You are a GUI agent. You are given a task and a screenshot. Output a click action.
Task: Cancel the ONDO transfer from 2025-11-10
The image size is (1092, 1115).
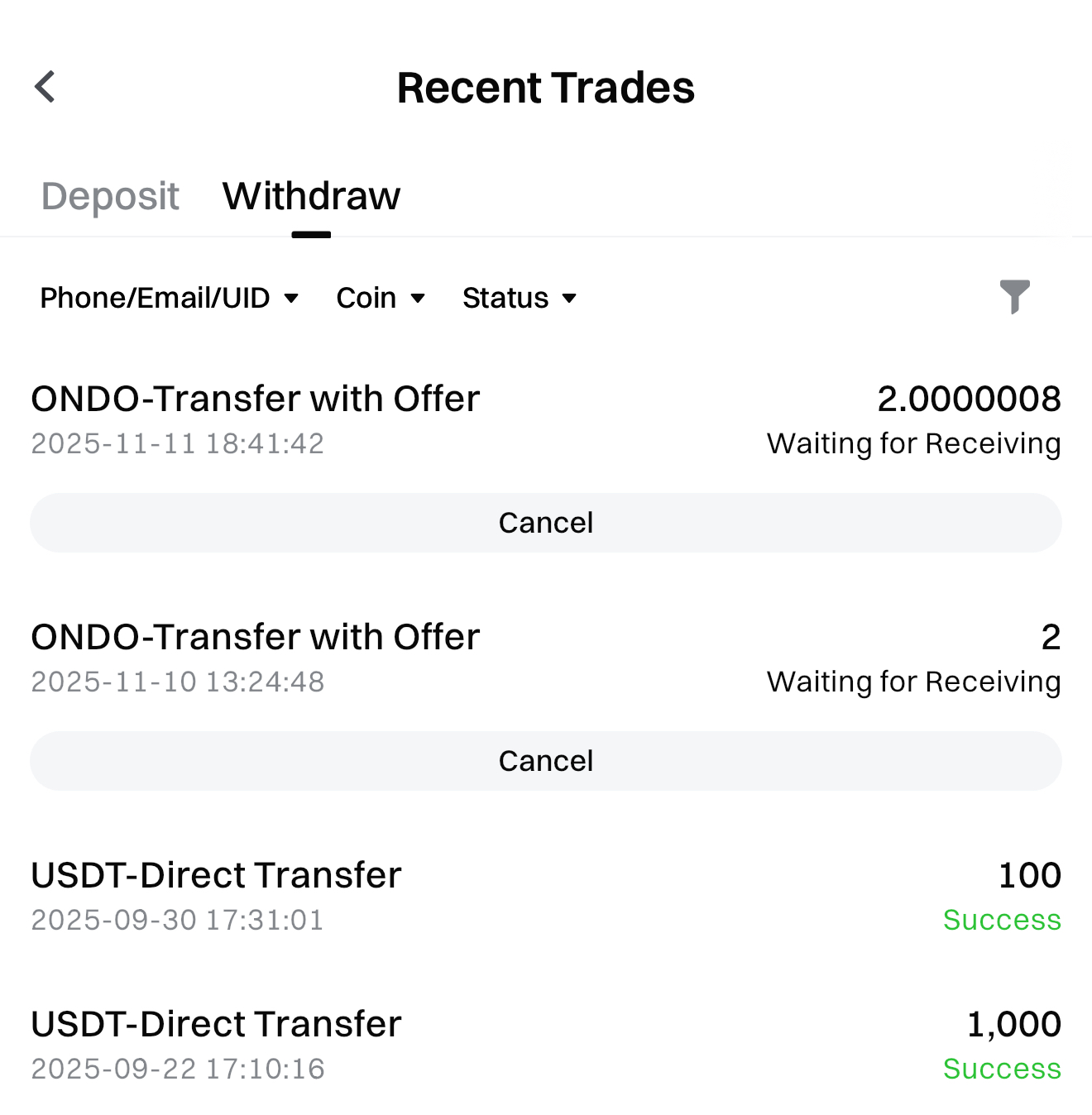[546, 761]
